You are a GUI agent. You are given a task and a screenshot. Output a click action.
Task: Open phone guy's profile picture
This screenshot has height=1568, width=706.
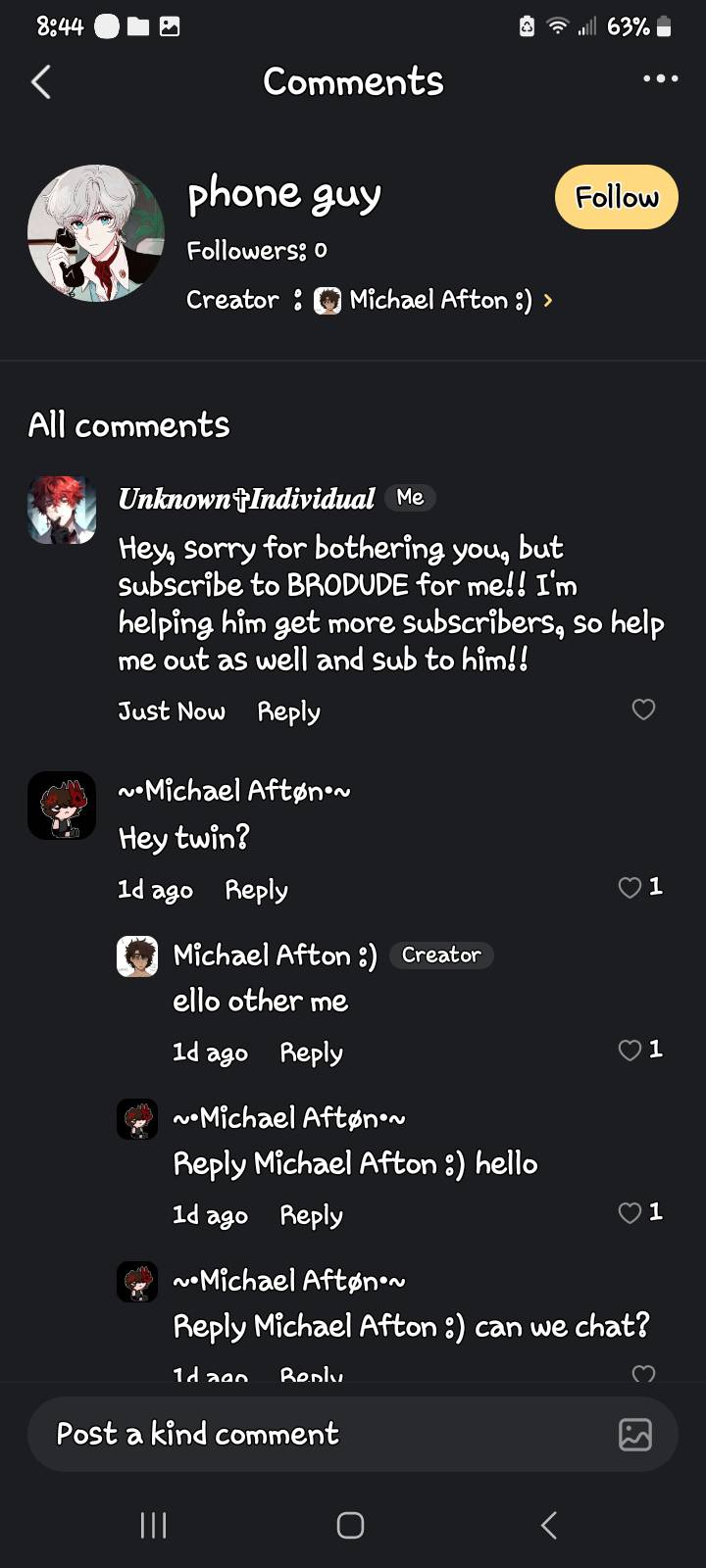pos(95,233)
